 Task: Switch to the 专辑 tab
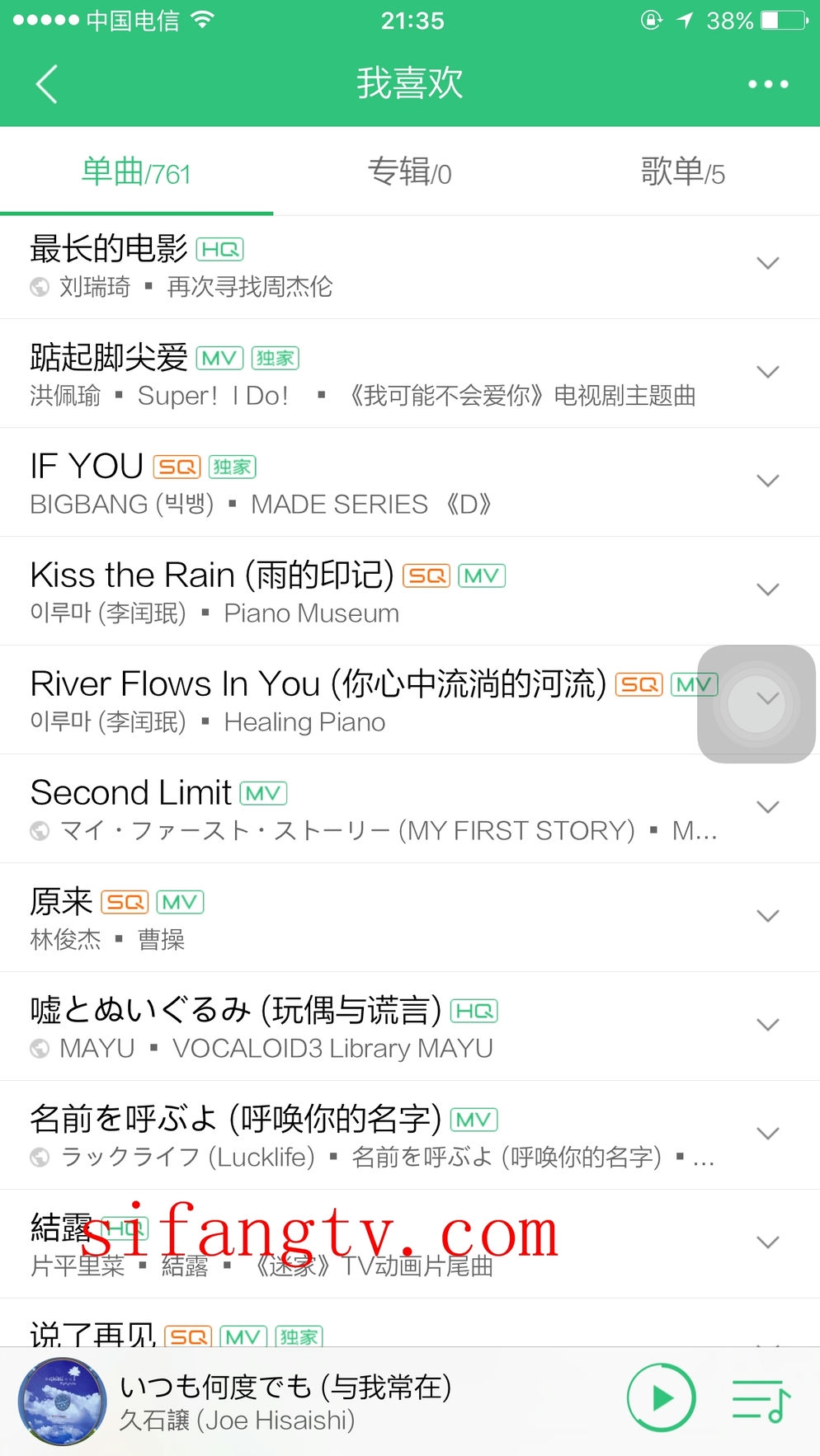point(409,172)
